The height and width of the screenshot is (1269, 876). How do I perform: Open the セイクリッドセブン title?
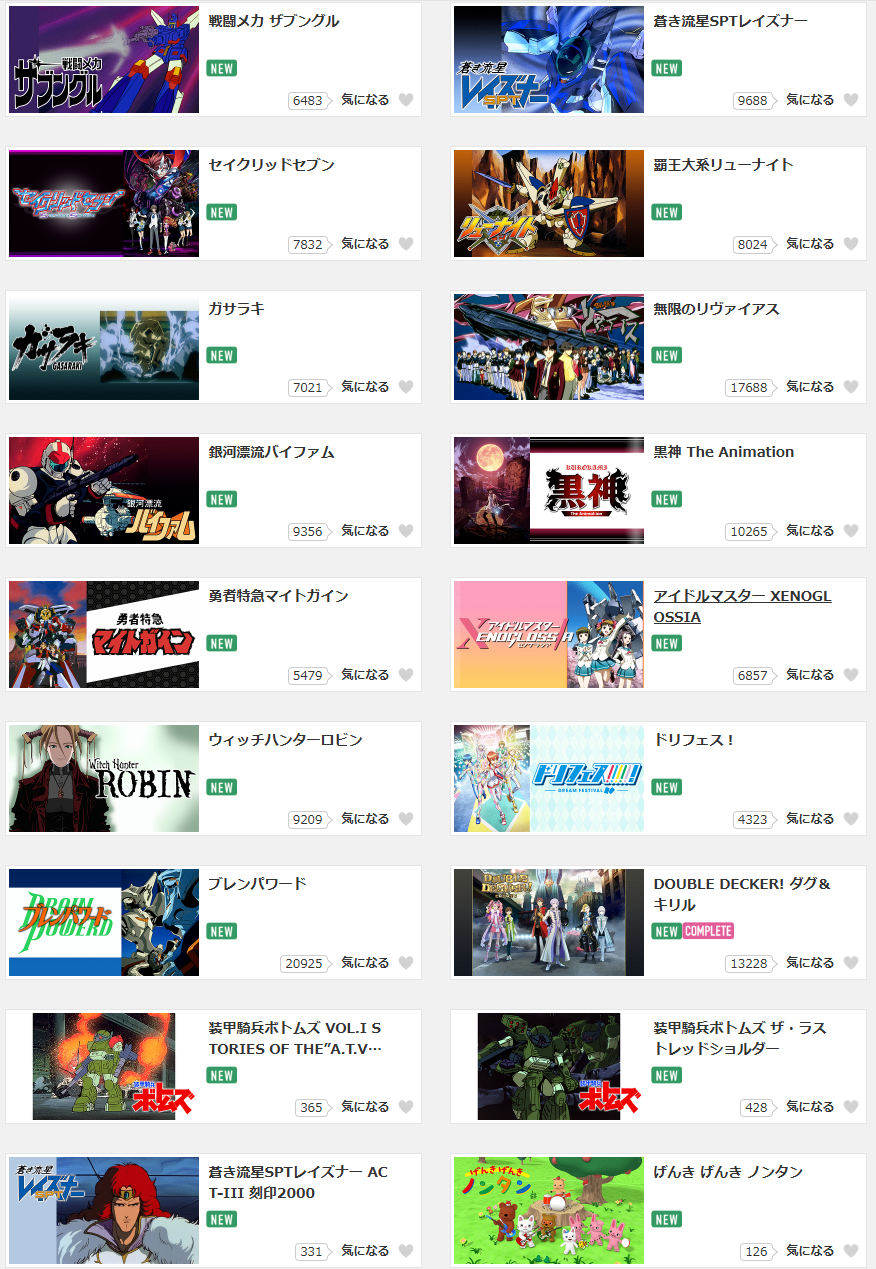click(271, 165)
